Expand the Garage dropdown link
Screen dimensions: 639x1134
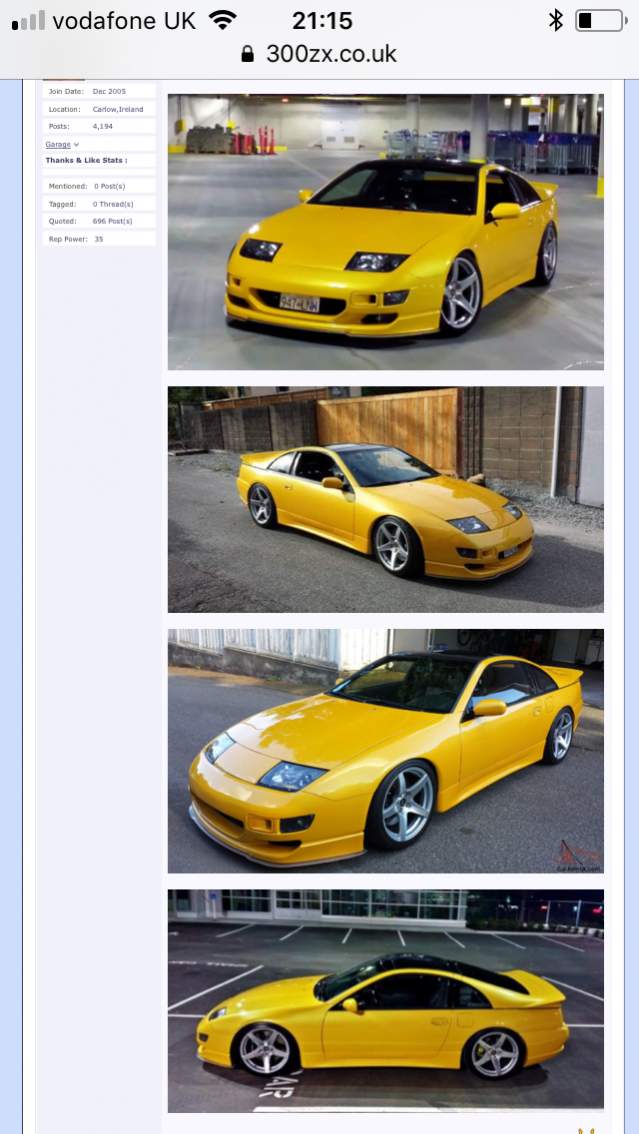coord(61,145)
